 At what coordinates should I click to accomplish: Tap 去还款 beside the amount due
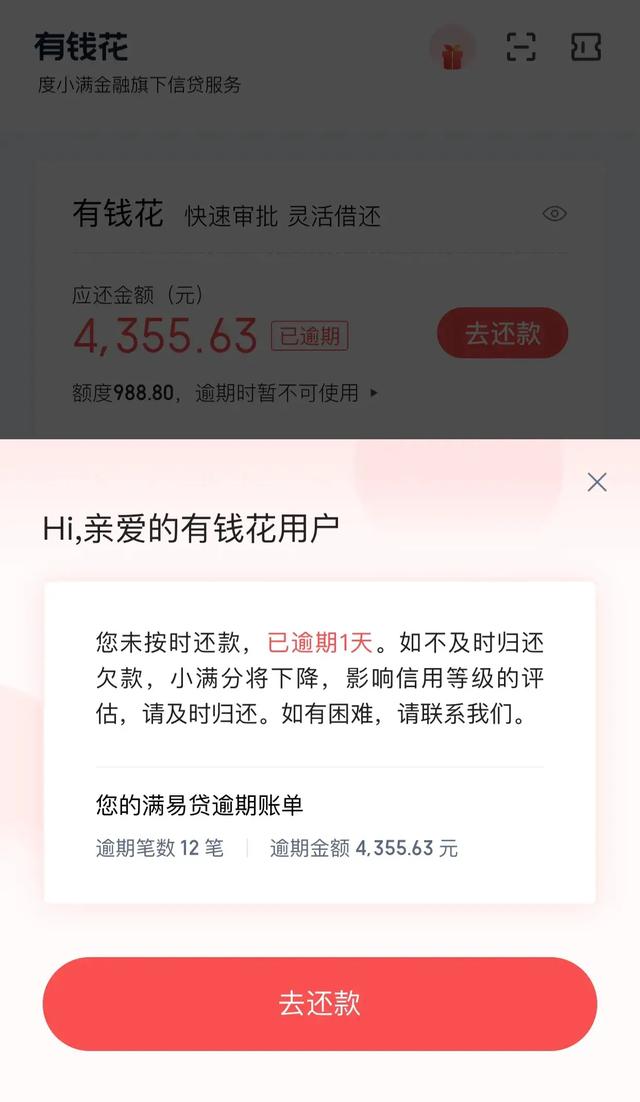(x=502, y=334)
